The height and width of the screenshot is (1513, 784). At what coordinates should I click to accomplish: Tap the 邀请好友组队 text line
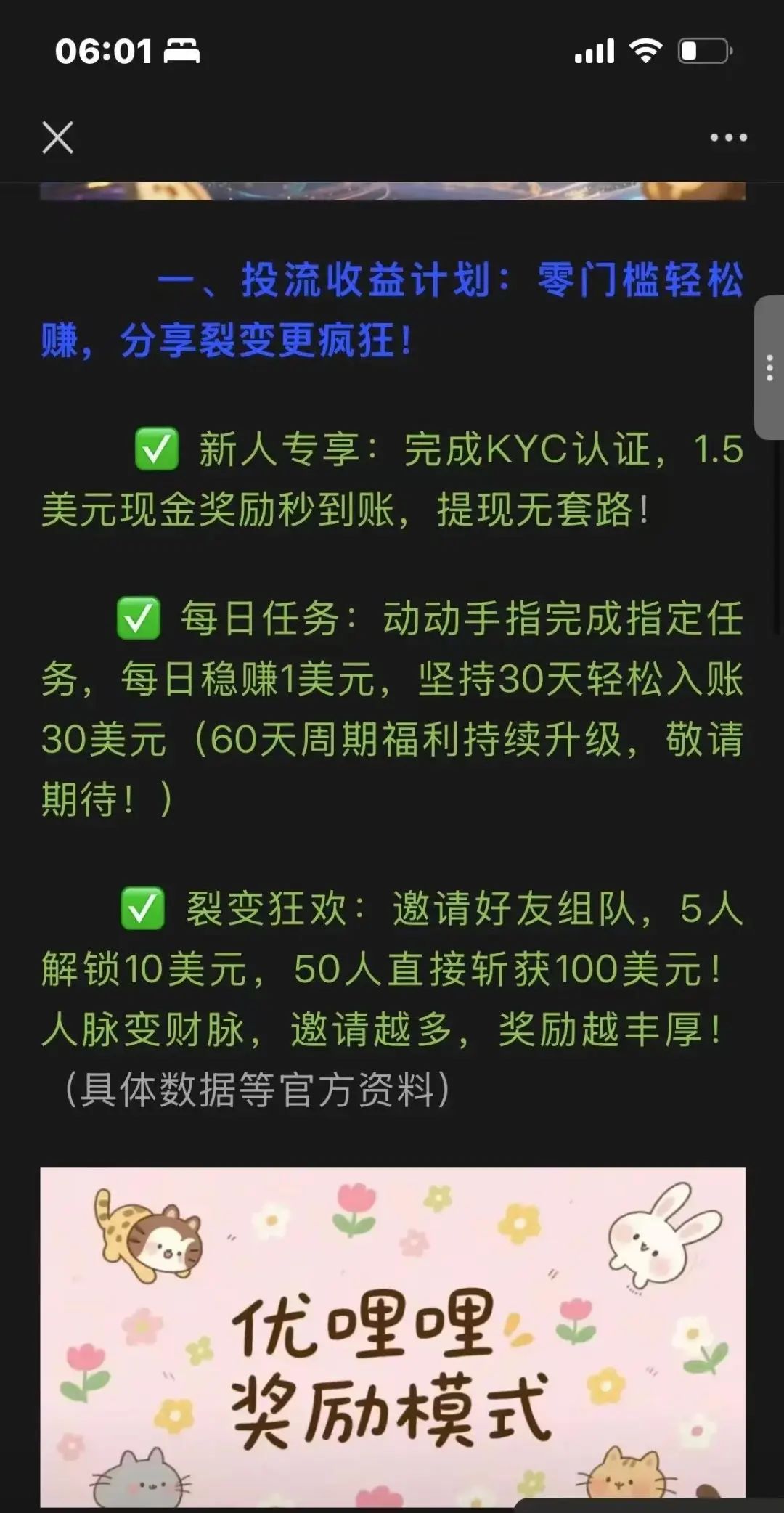tap(508, 909)
